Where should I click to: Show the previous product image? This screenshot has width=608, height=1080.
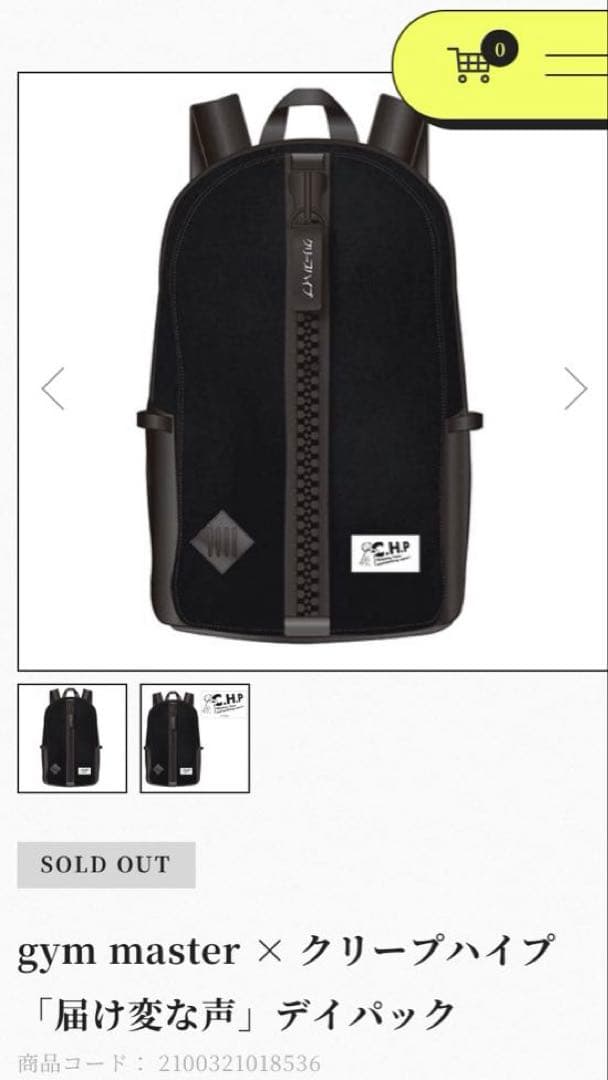(x=53, y=389)
